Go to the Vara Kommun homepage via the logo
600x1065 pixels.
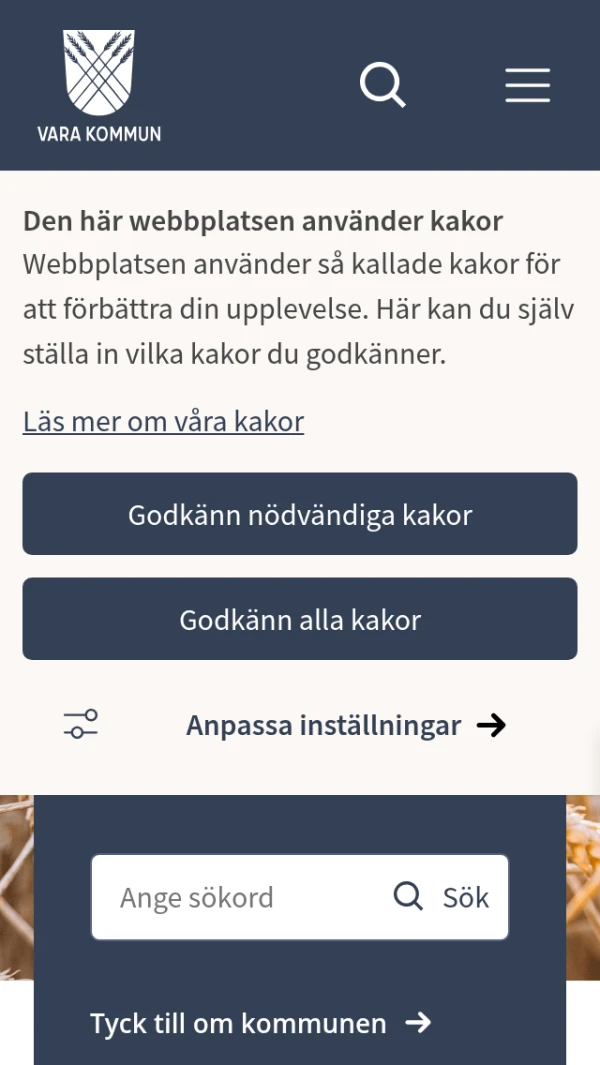pos(99,86)
